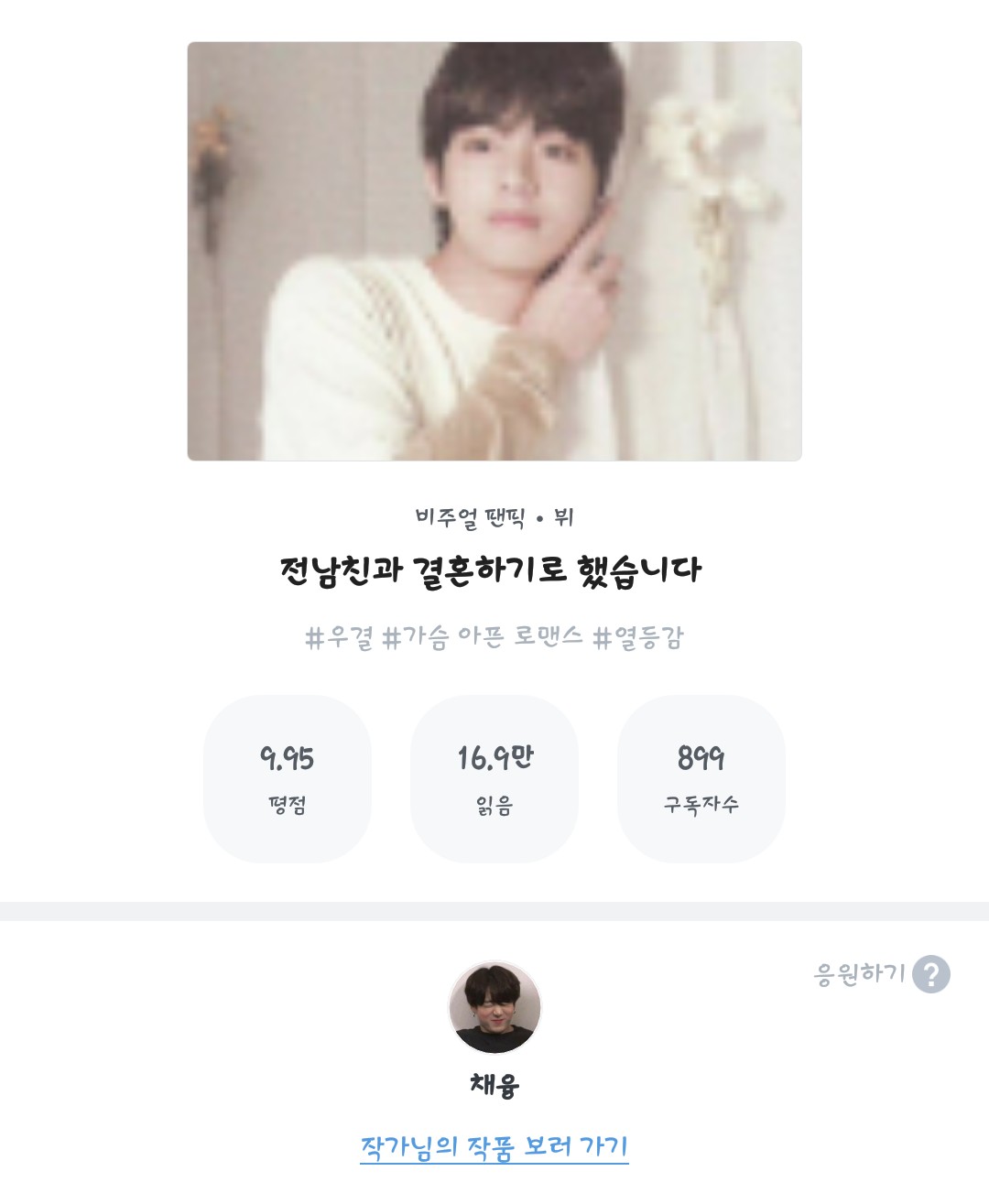The height and width of the screenshot is (1204, 989).
Task: View the story cover image
Action: click(494, 251)
